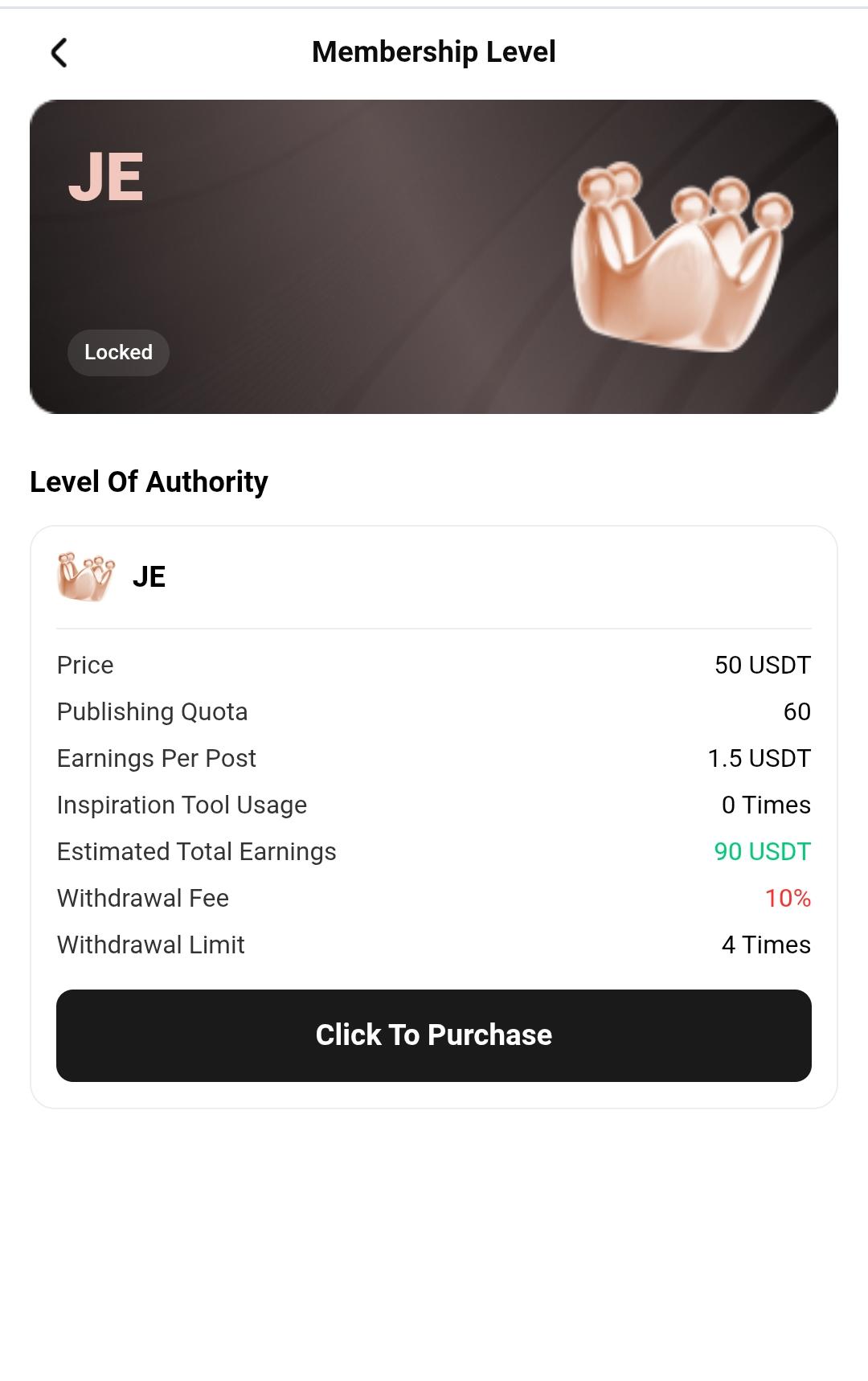The height and width of the screenshot is (1381, 868).
Task: Click To Purchase the JE membership
Action: pos(434,1035)
